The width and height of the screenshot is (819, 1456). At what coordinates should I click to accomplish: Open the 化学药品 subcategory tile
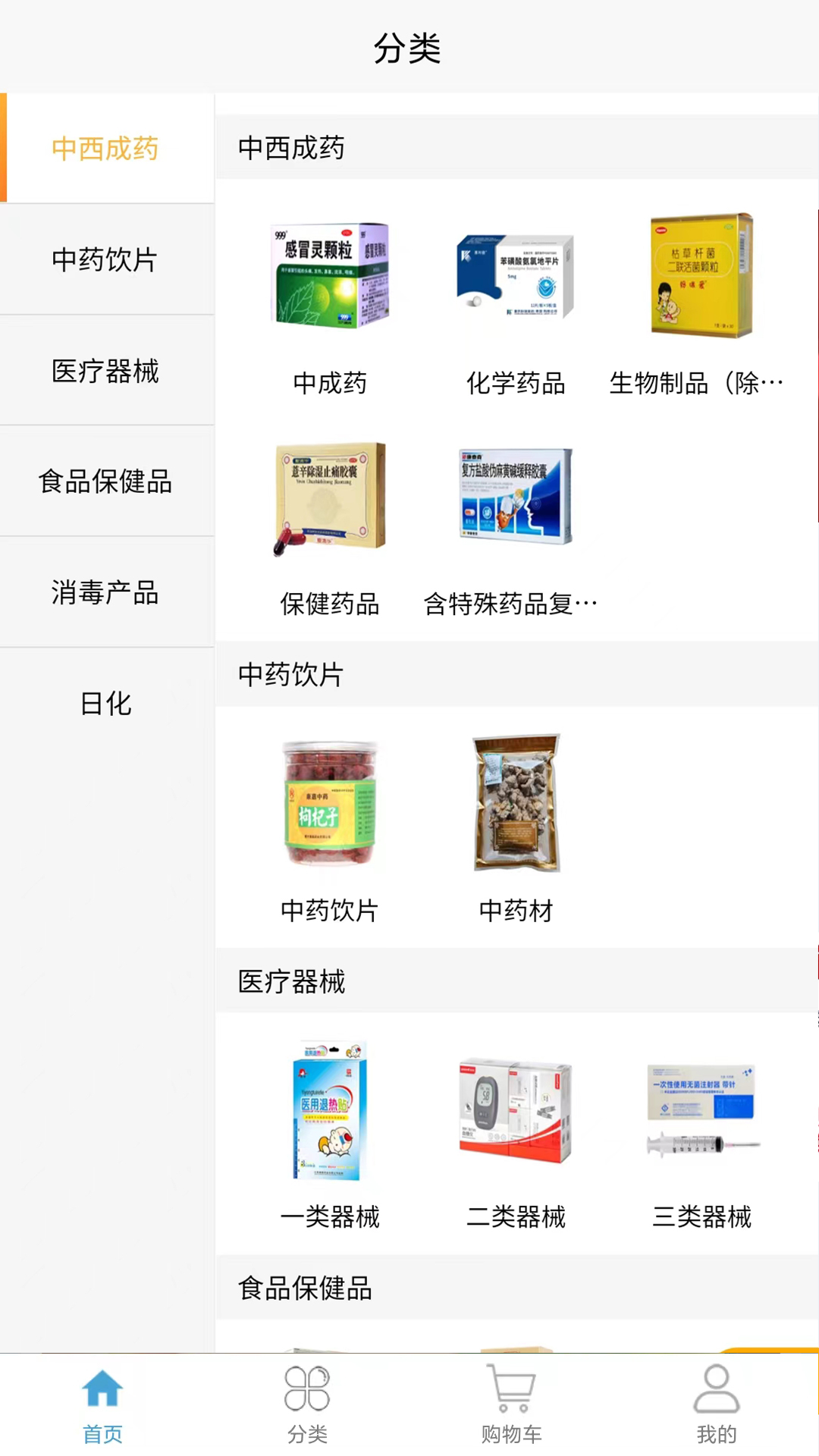[x=516, y=303]
